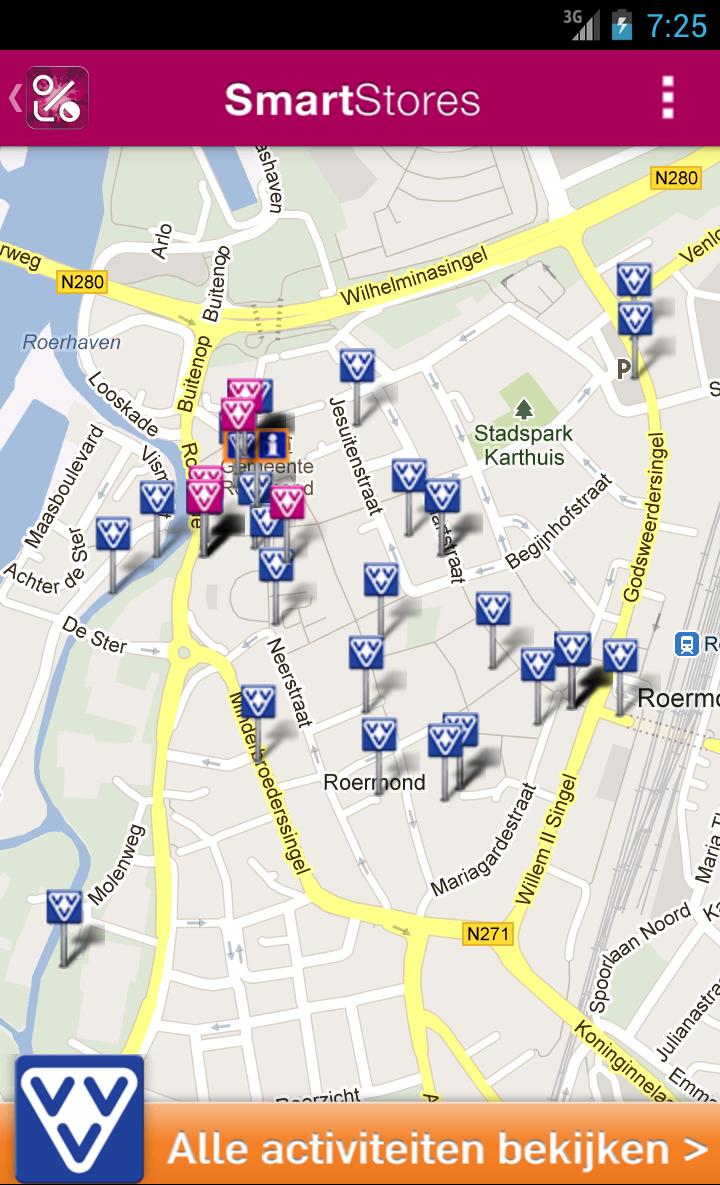Screen dimensions: 720x1185
Task: Select the VVV marker near Achter de Ster
Action: coord(113,534)
